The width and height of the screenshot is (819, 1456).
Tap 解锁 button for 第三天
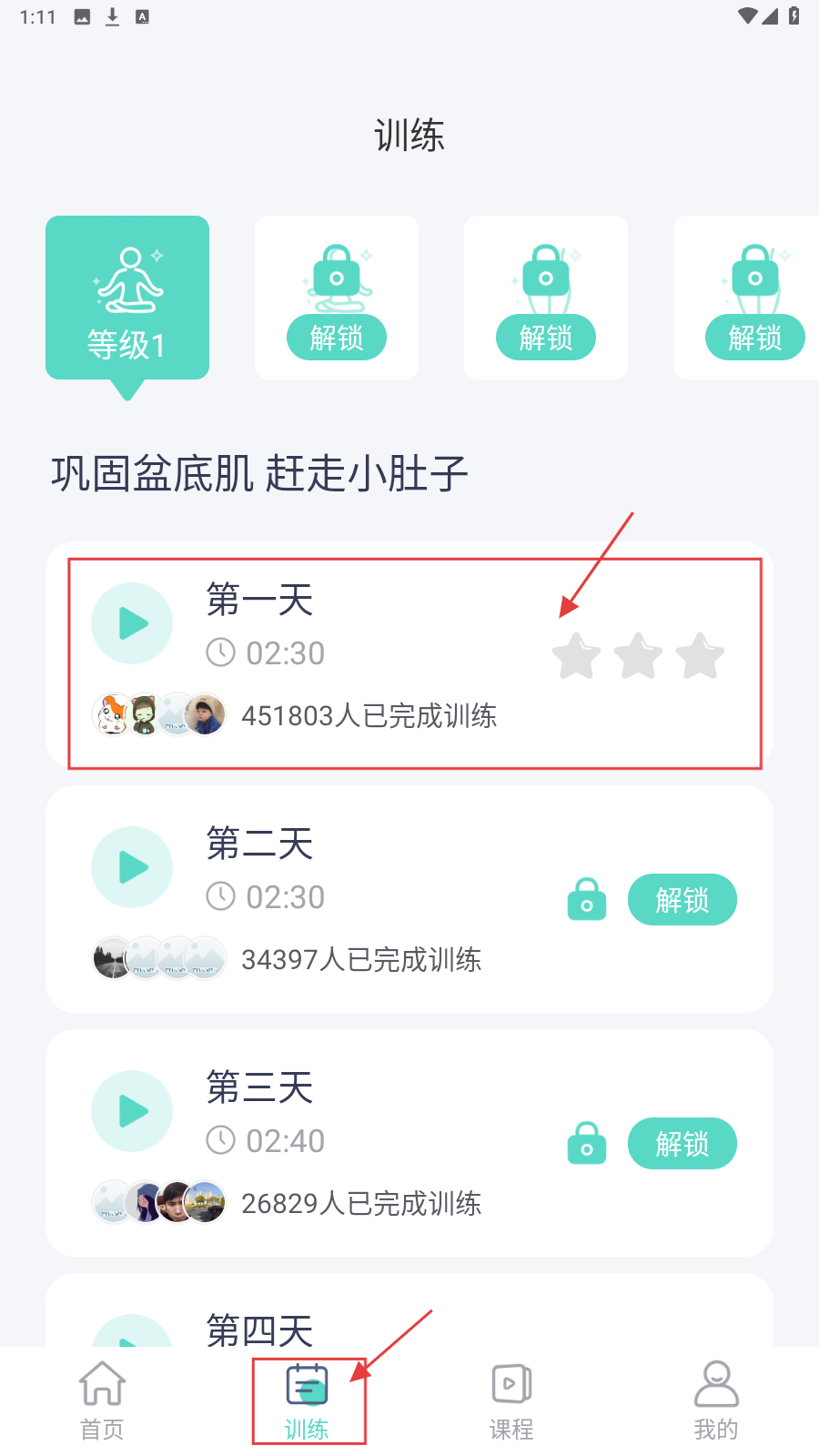pyautogui.click(x=682, y=1144)
